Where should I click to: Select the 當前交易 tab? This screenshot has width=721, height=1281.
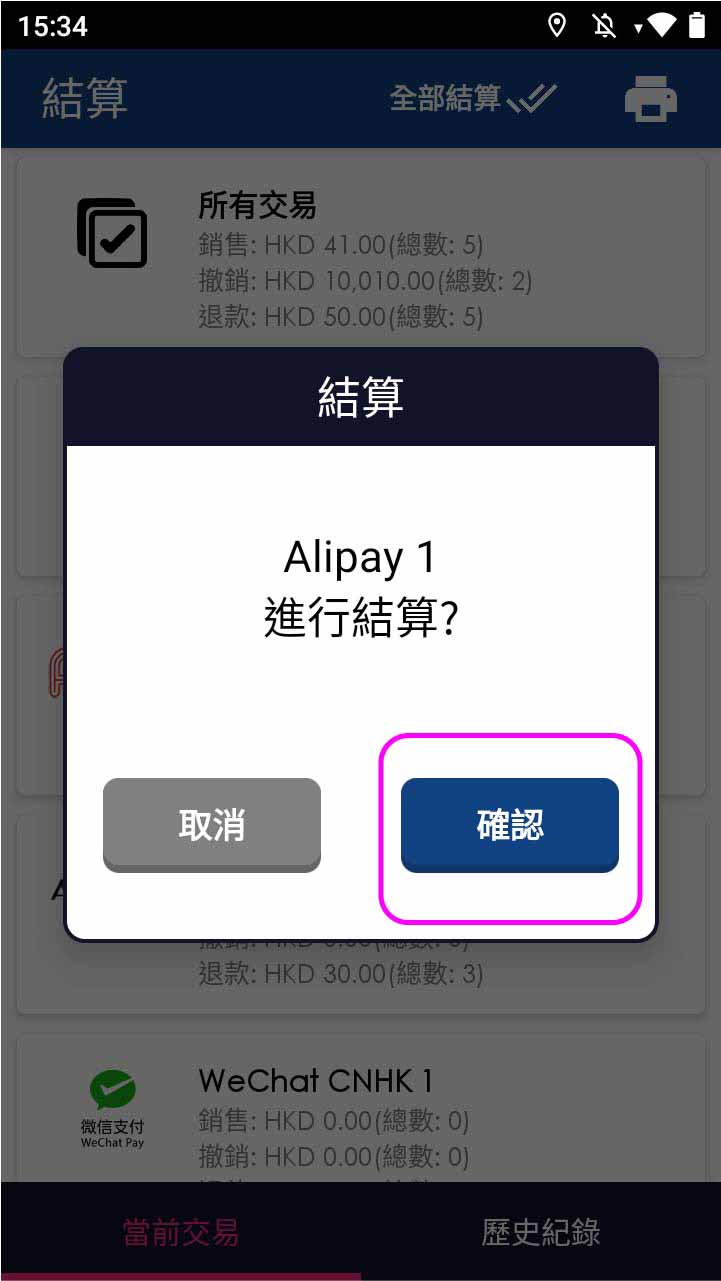tap(181, 1232)
